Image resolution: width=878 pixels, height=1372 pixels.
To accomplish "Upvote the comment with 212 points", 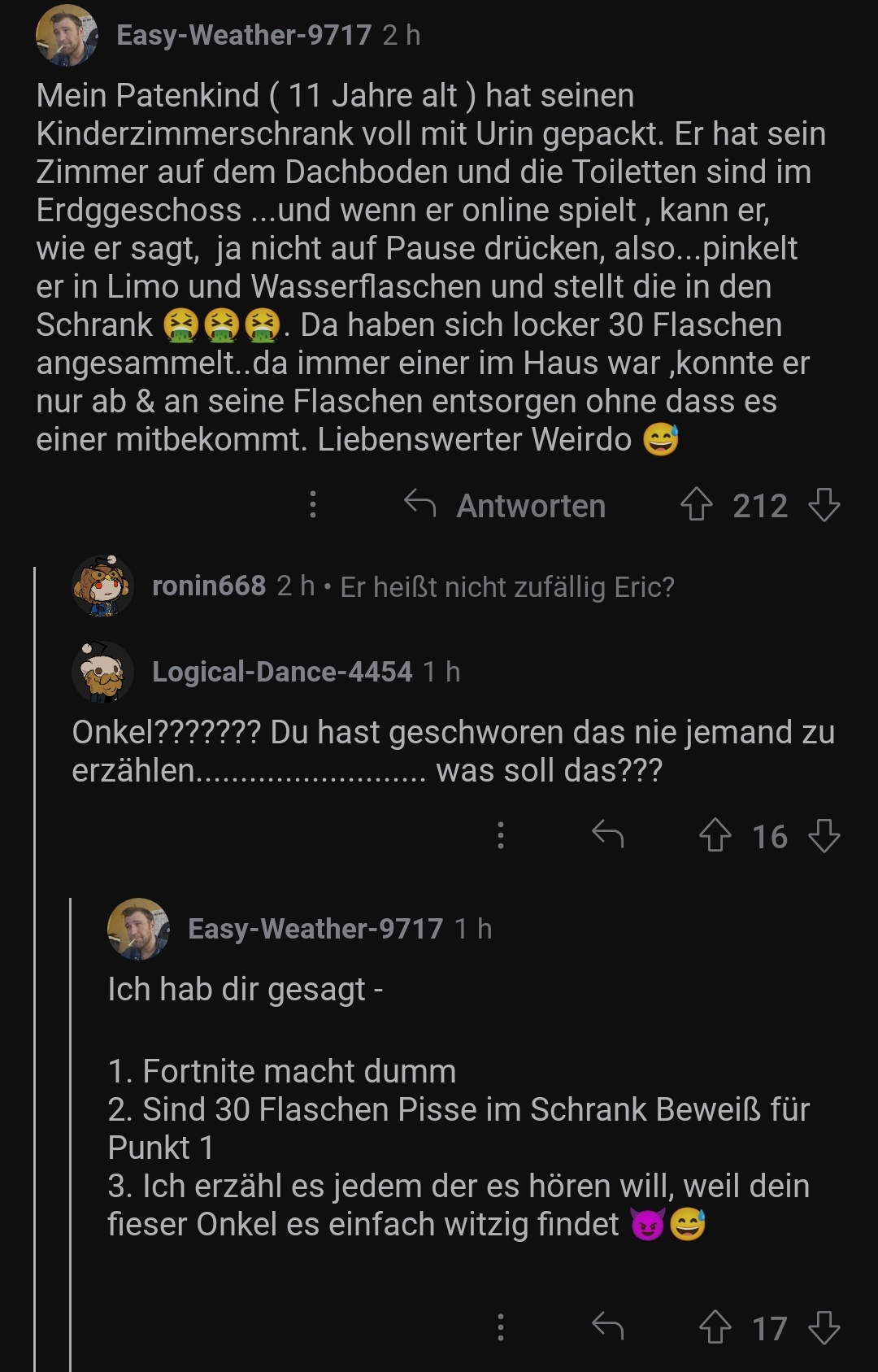I will pos(696,505).
